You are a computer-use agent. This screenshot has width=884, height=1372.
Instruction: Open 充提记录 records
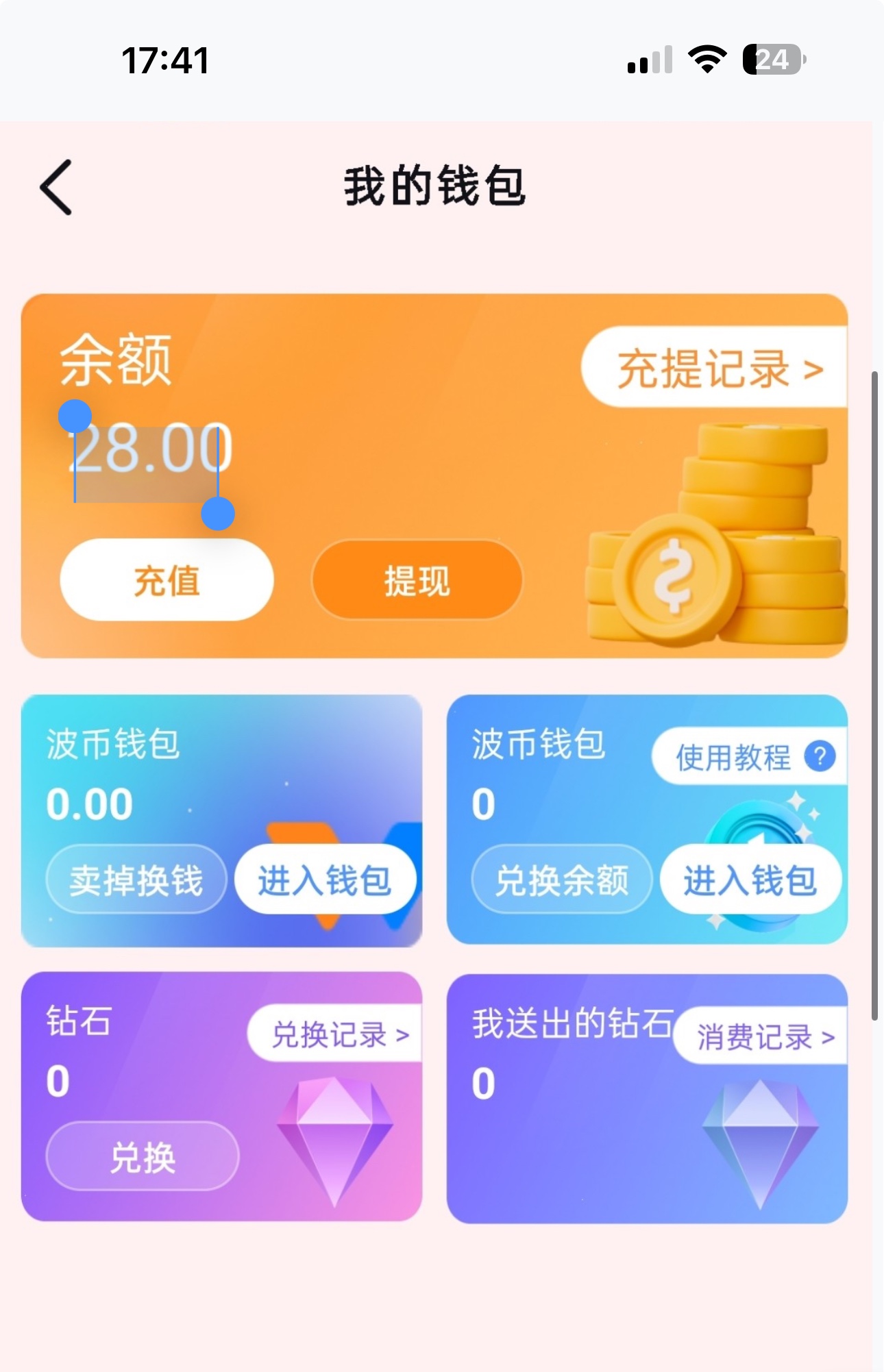(x=716, y=368)
